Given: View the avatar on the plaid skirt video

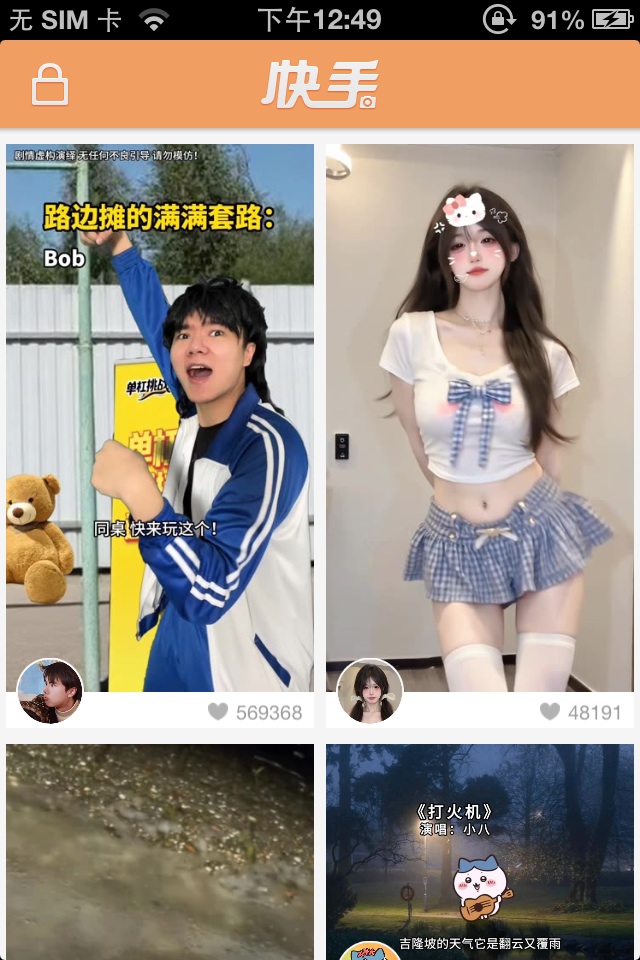Looking at the screenshot, I should coord(370,691).
